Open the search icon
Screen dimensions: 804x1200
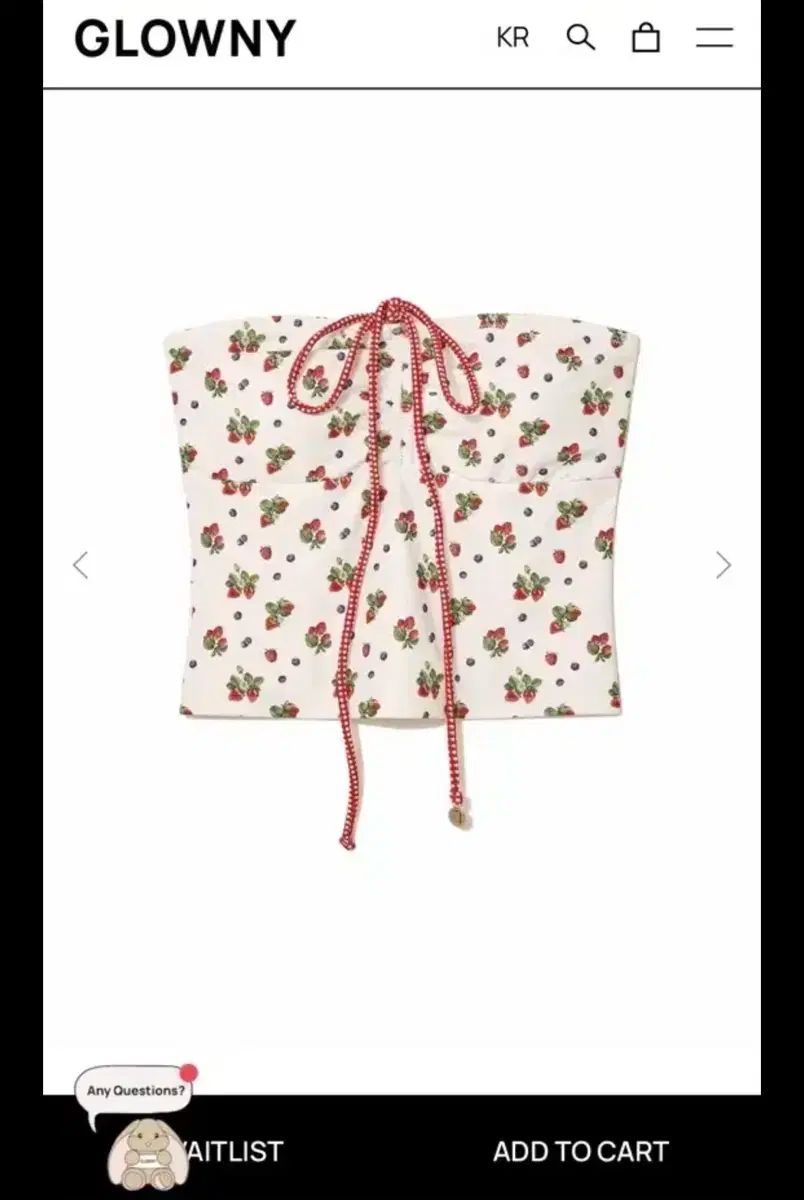pos(580,38)
